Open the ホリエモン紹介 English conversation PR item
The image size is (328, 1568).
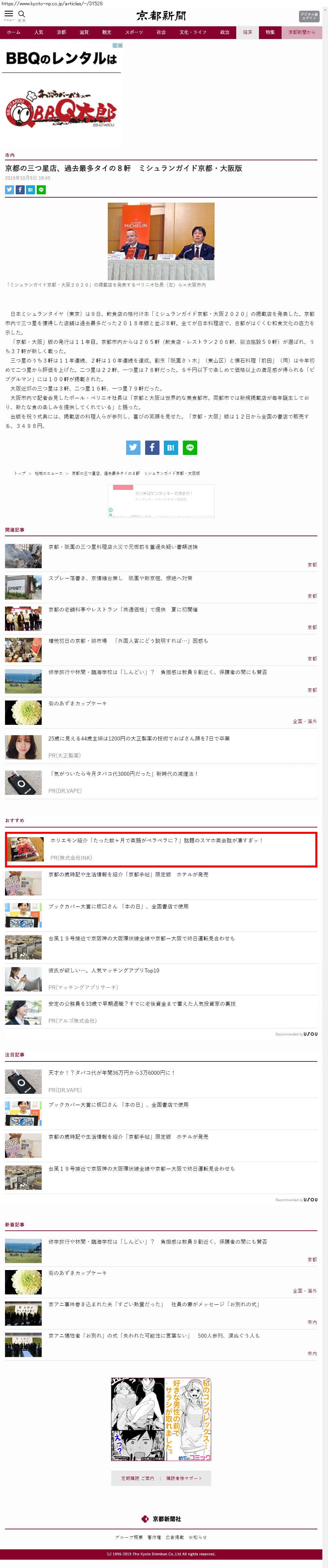point(156,840)
